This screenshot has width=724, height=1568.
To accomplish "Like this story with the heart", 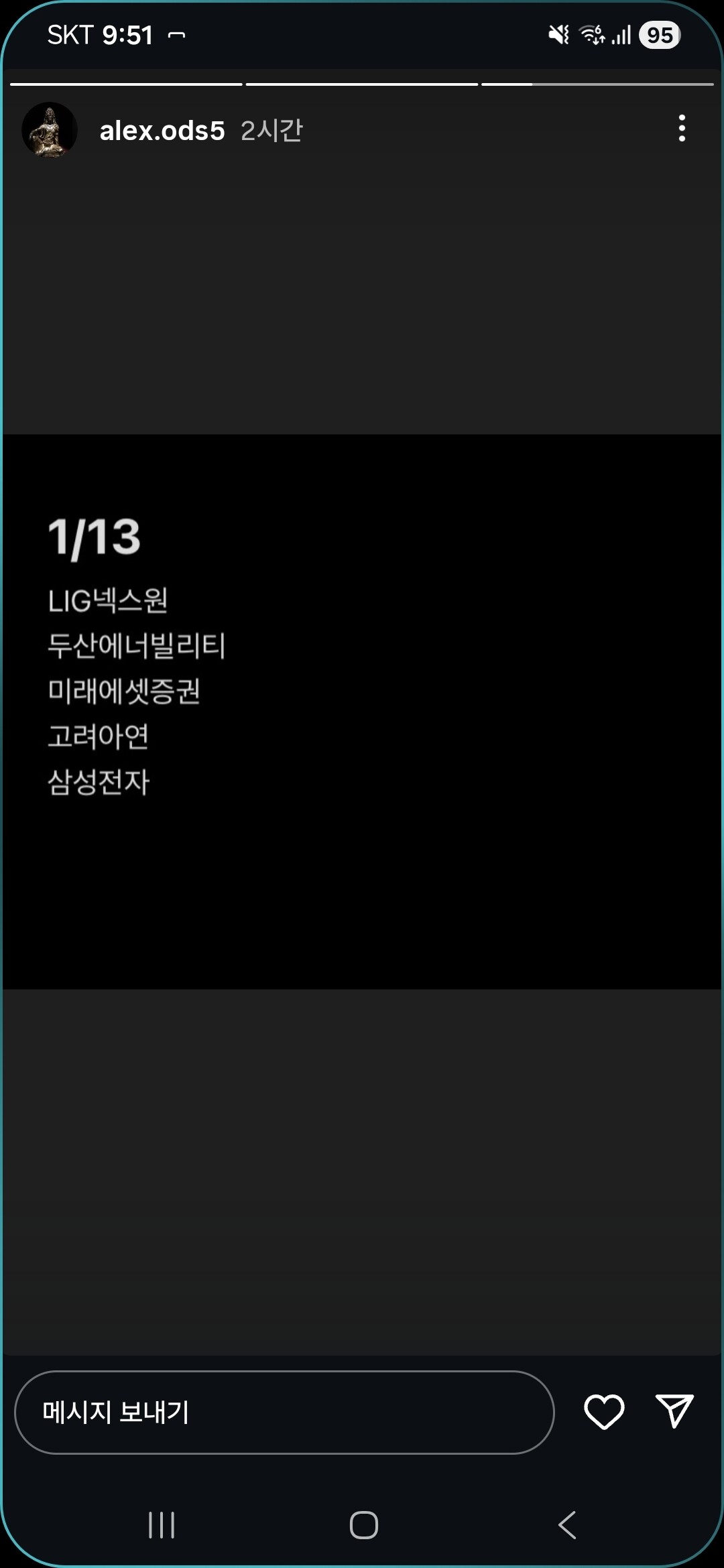I will click(604, 1411).
